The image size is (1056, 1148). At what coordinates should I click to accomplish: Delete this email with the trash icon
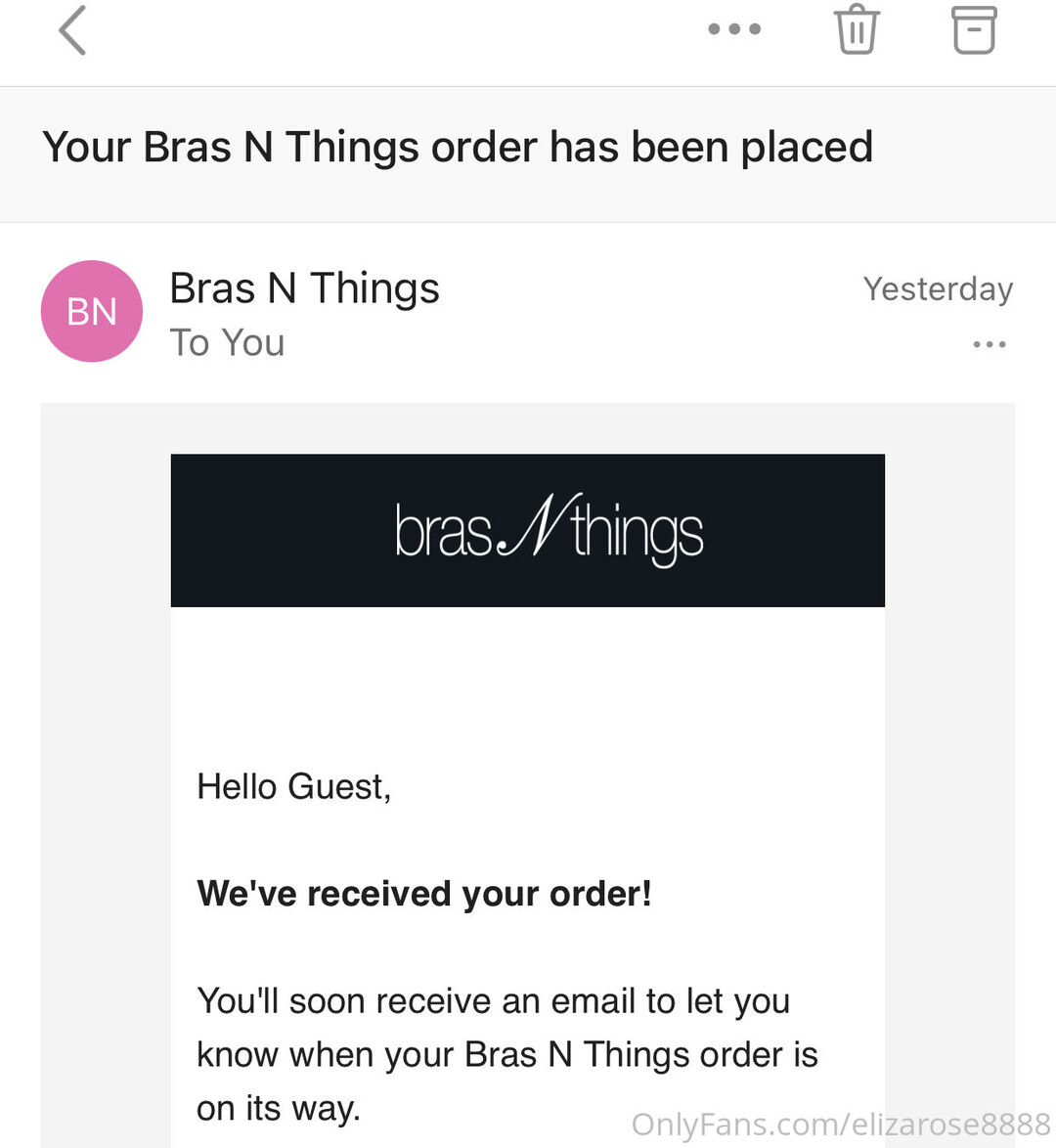click(x=857, y=29)
